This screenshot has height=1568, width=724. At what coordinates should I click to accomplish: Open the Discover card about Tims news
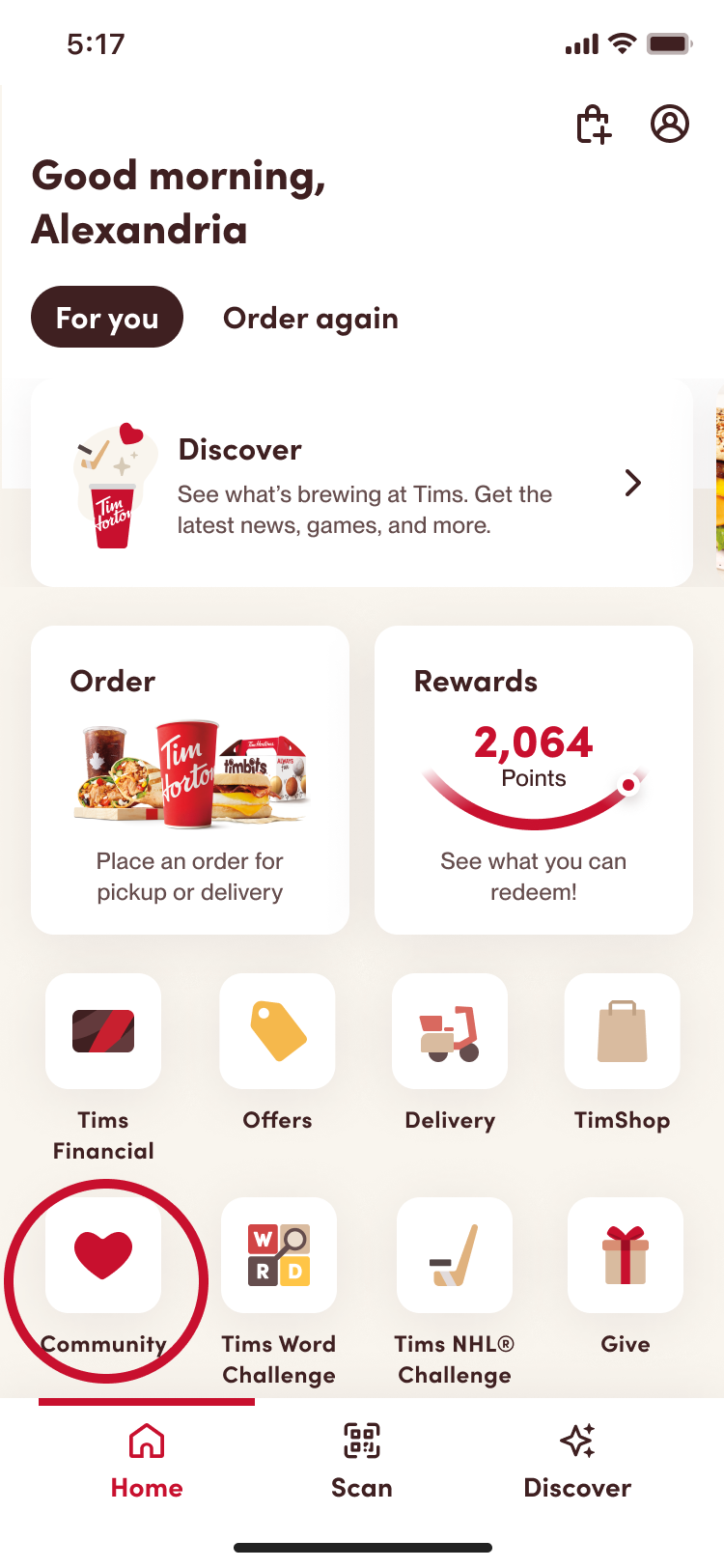coord(362,483)
